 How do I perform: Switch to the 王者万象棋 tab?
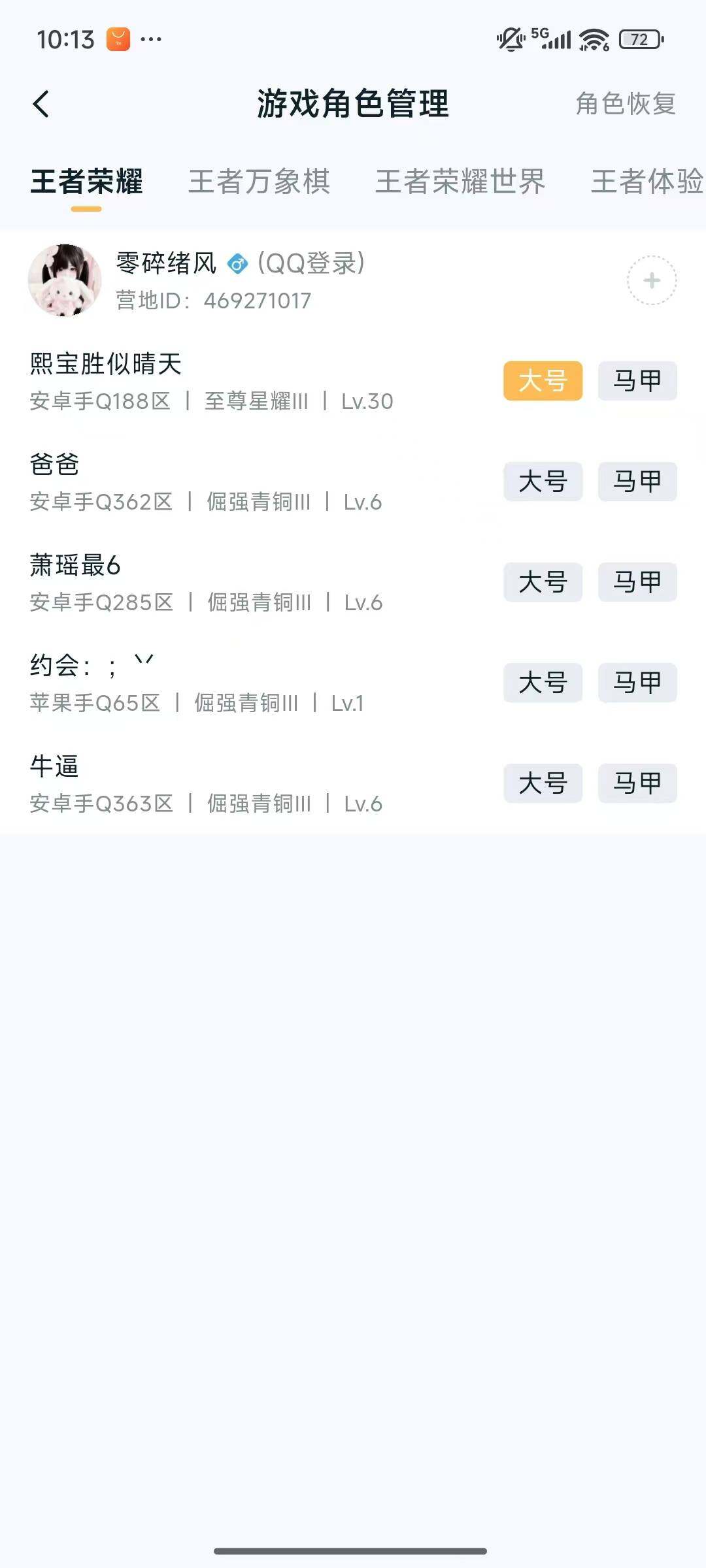[x=260, y=183]
